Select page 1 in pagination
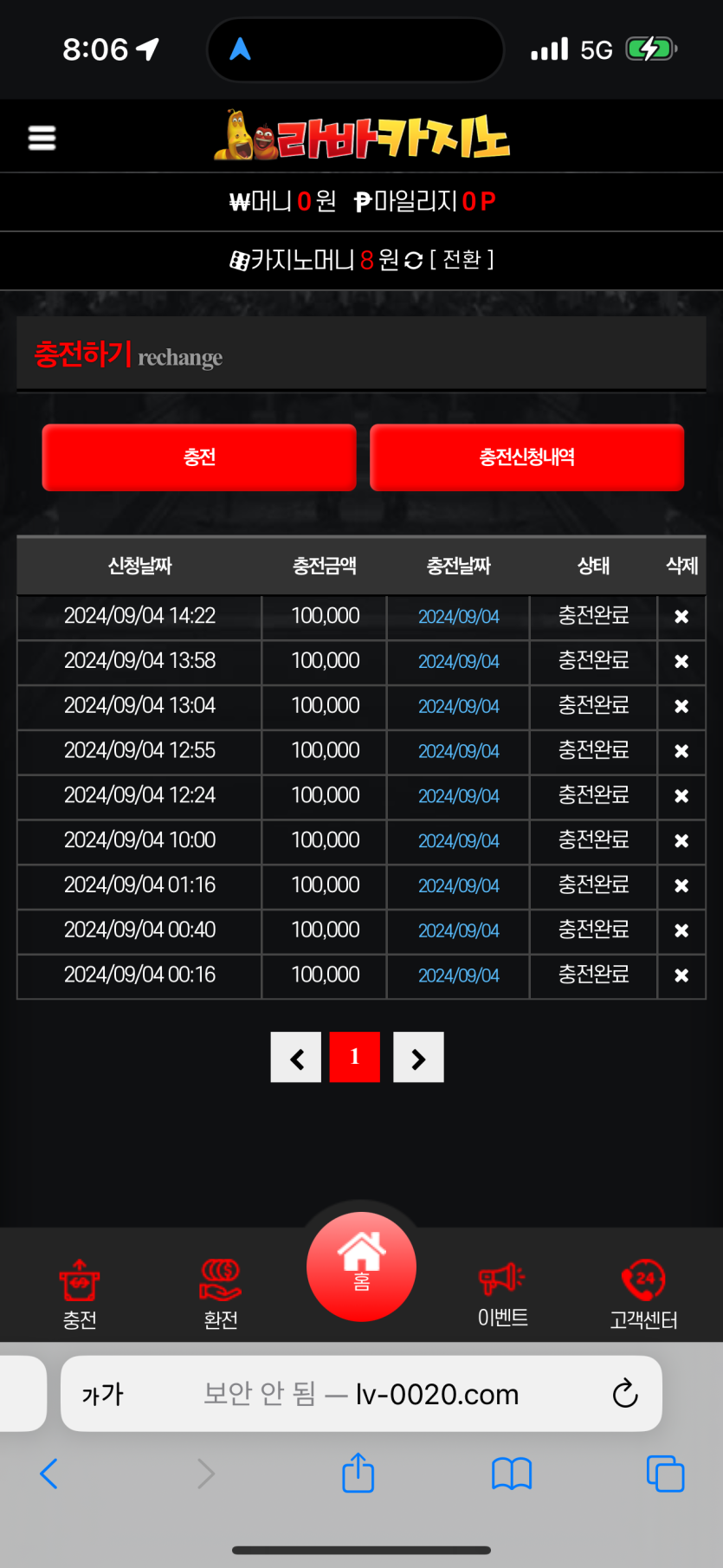 (x=355, y=1057)
